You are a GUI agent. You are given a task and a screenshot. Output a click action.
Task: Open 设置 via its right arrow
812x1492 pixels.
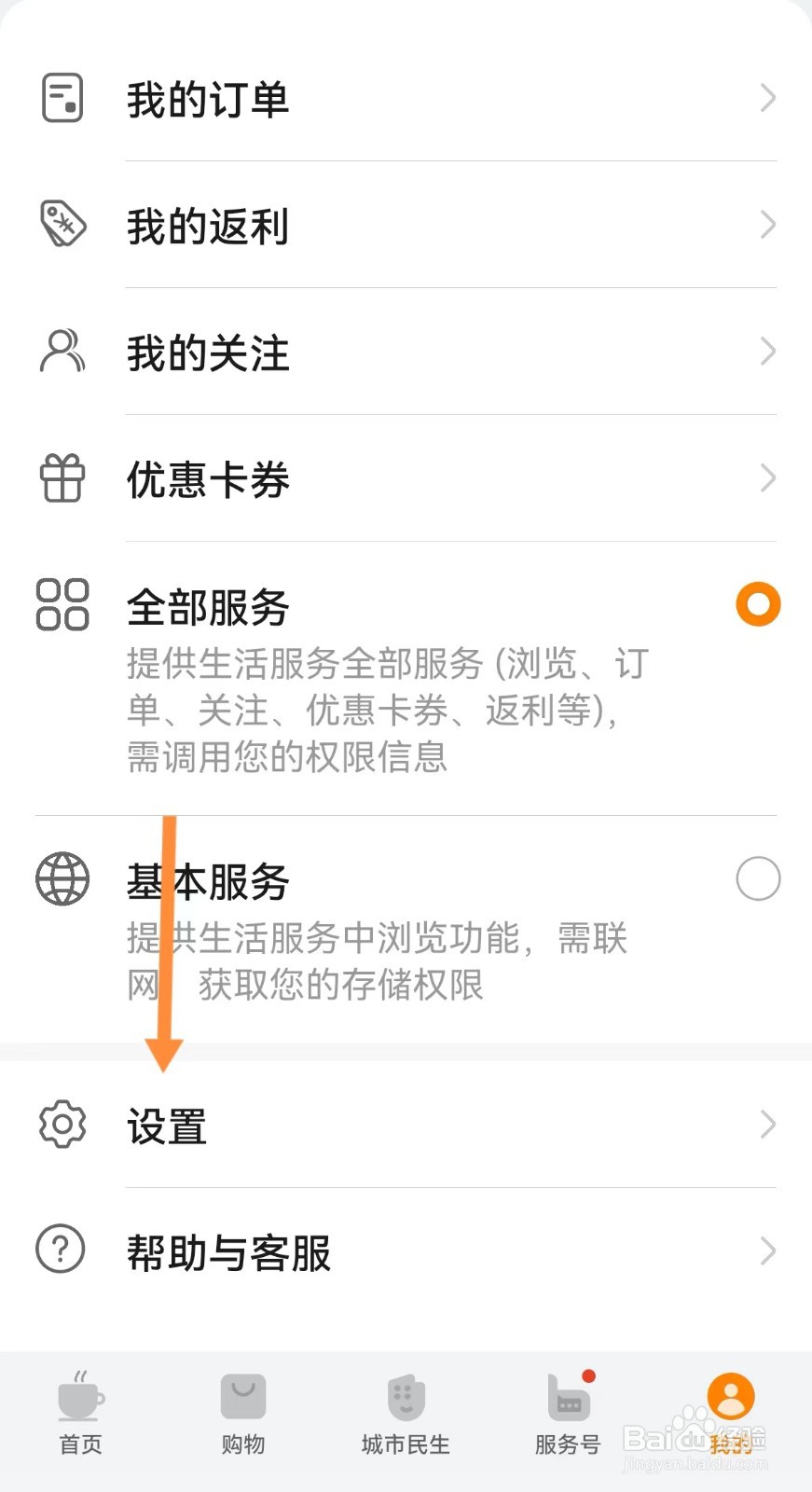click(x=766, y=1126)
